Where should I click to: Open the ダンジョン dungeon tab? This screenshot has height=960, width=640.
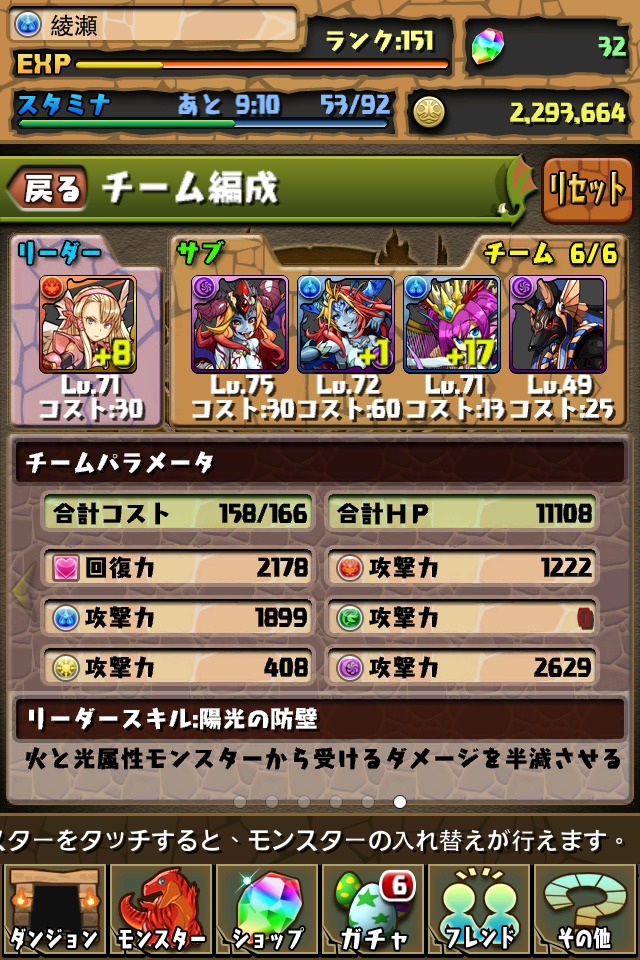53,908
